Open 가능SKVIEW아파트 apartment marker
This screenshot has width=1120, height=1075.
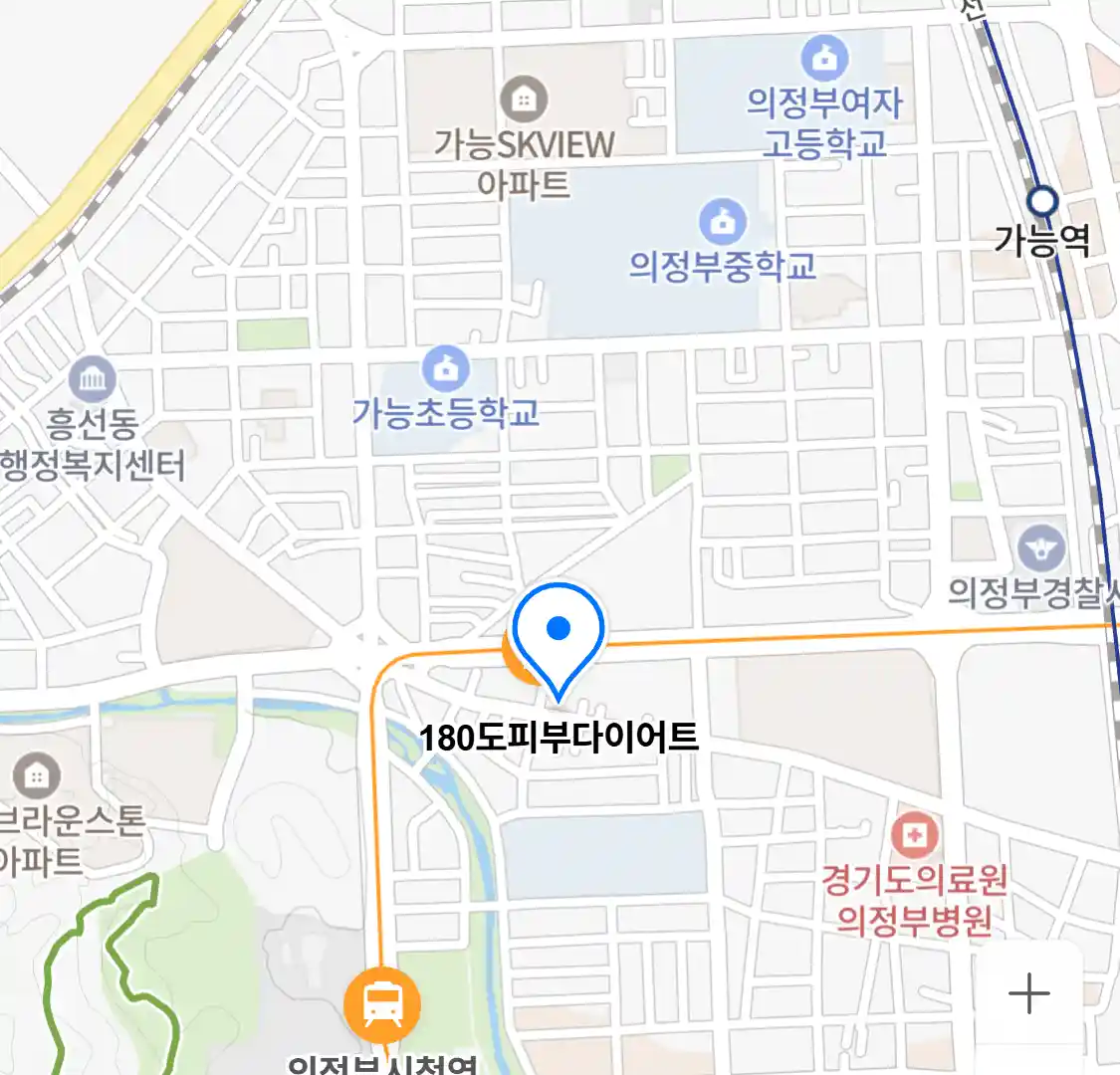(524, 99)
